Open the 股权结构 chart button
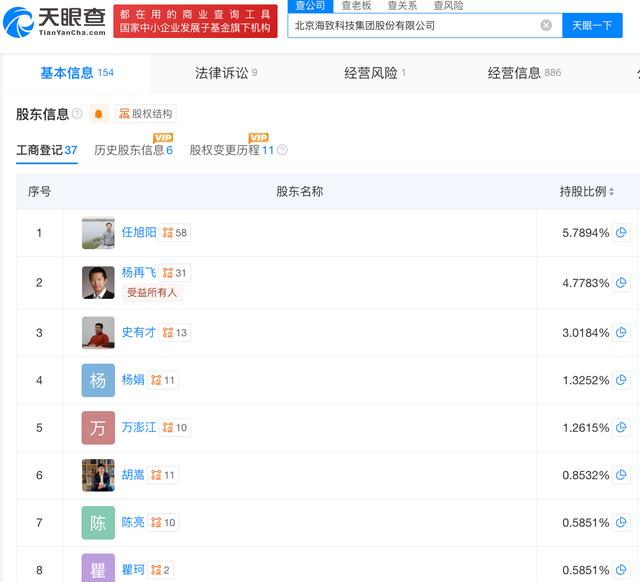Screen dimensions: 640x582 point(145,114)
